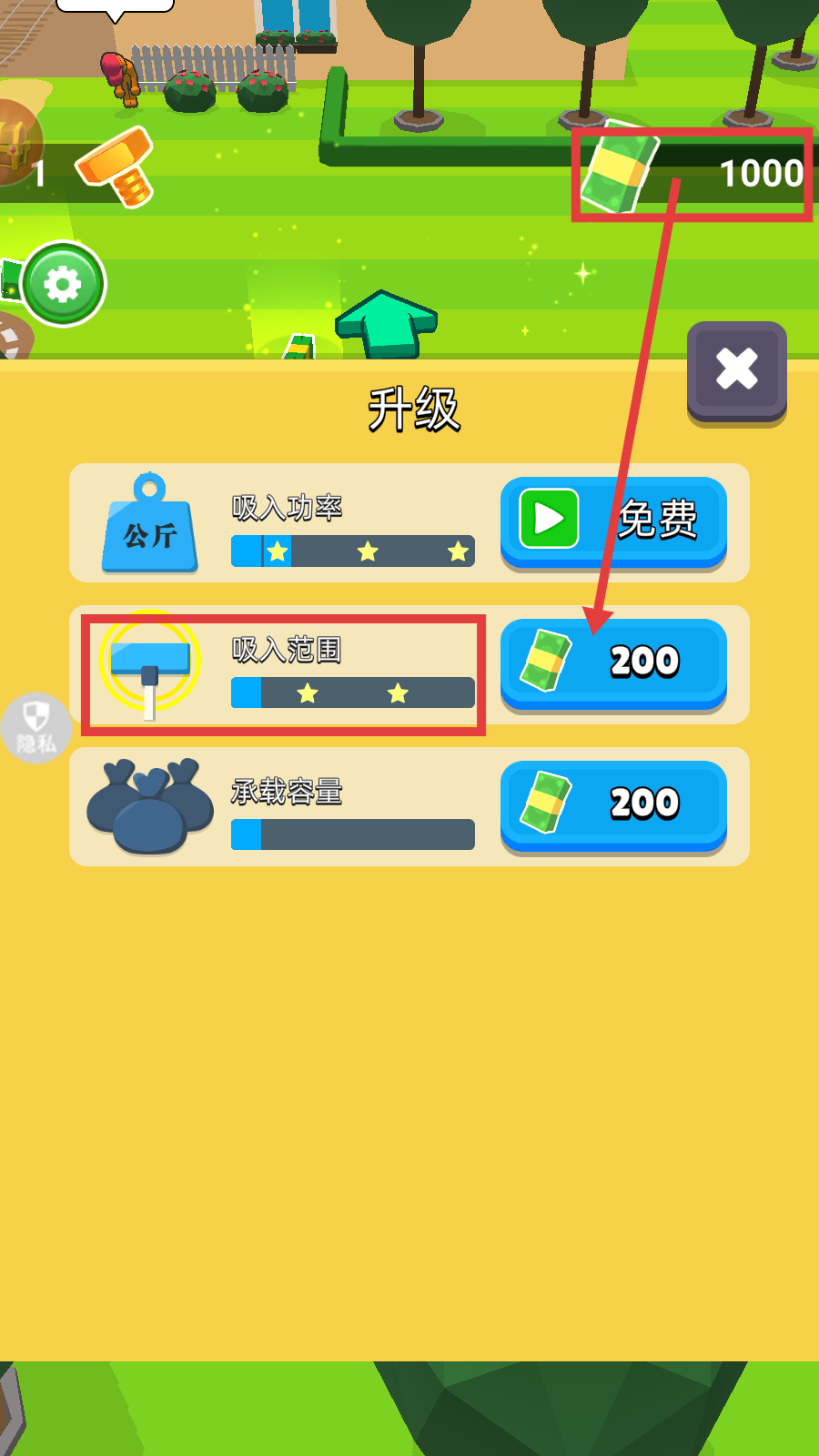The height and width of the screenshot is (1456, 819).
Task: Close the upgrade panel
Action: [x=736, y=369]
